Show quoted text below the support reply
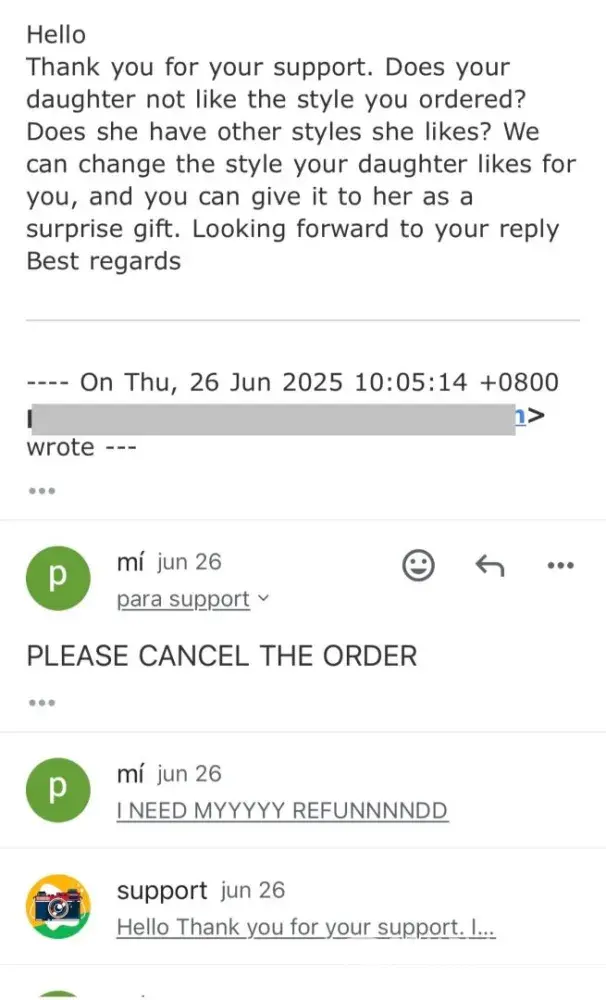This screenshot has height=1000, width=606. (41, 491)
